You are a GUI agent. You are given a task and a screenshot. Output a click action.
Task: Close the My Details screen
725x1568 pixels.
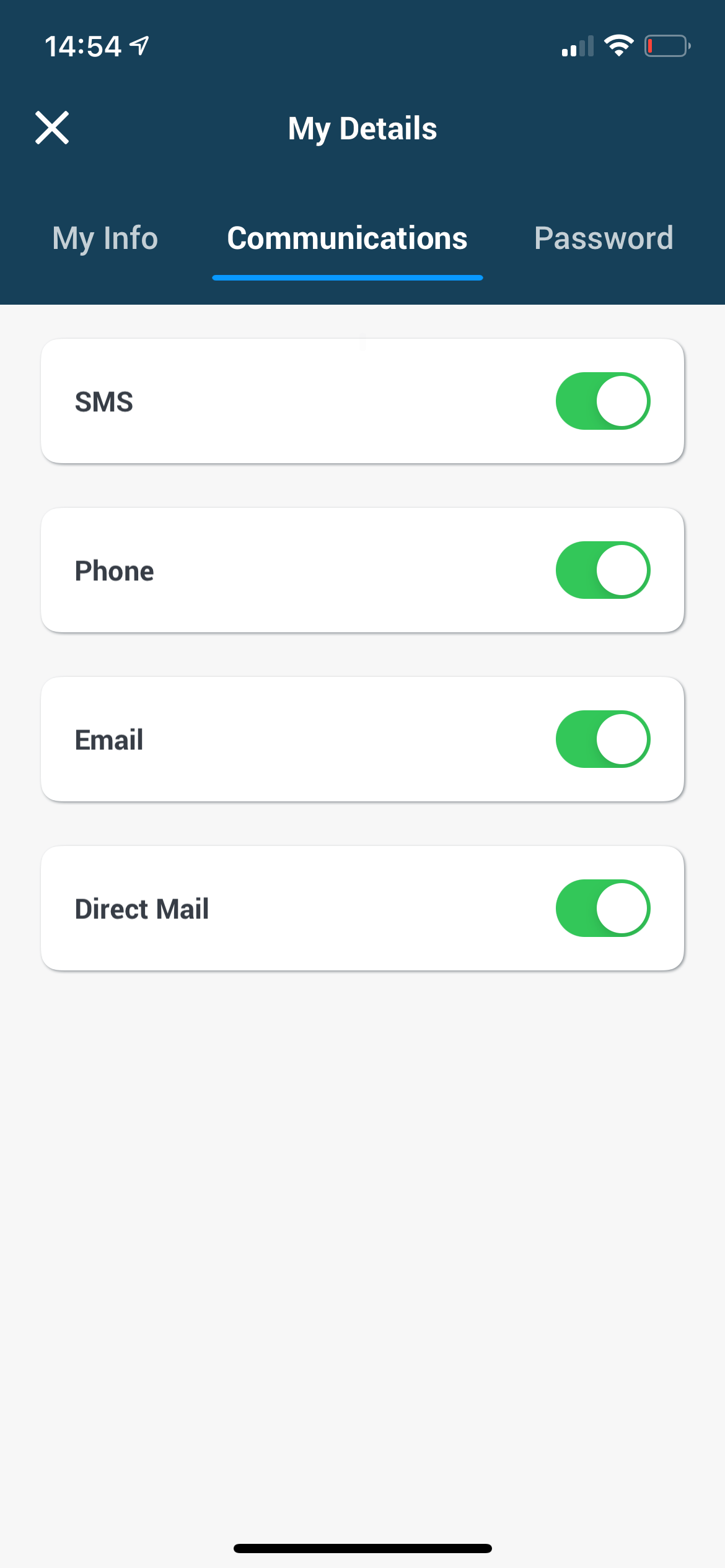click(52, 128)
